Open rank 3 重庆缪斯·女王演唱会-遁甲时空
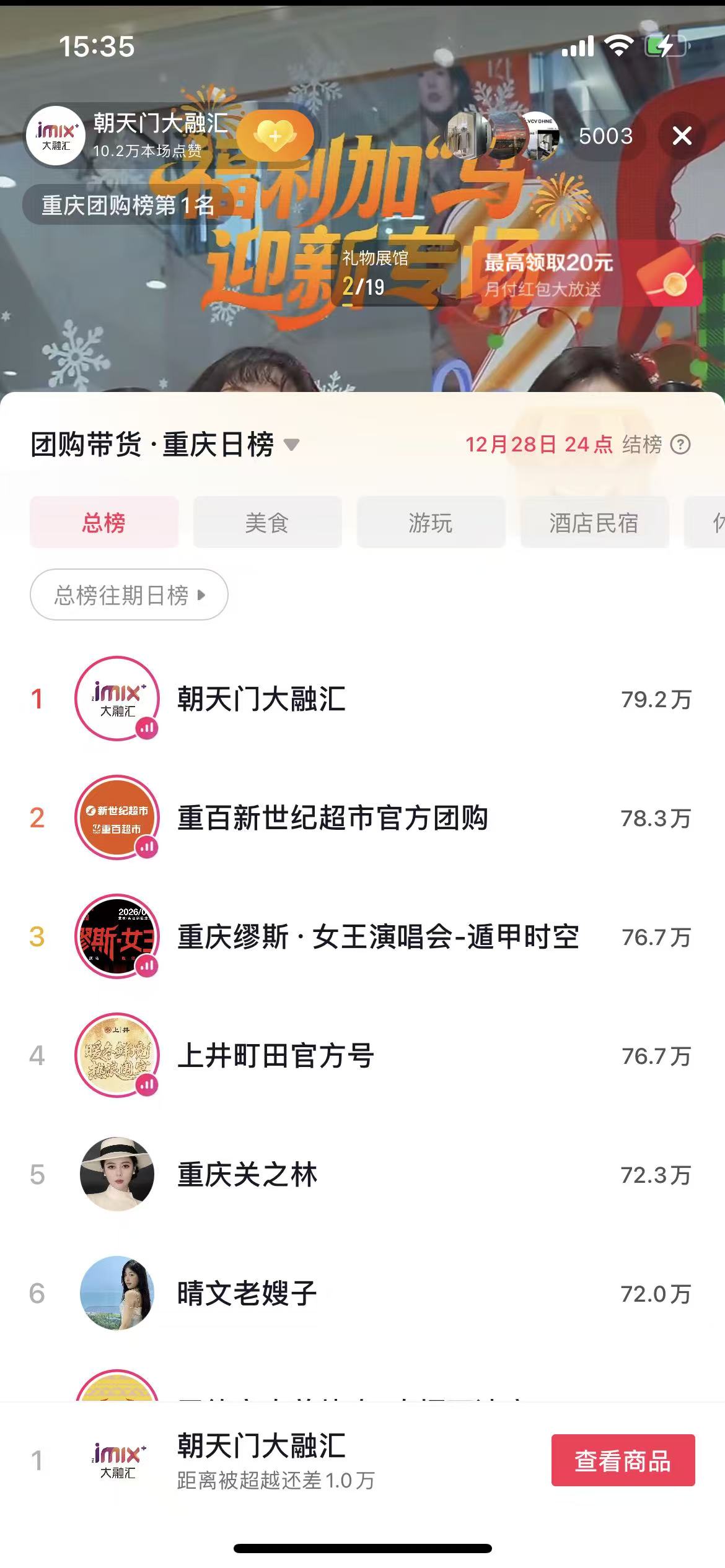This screenshot has height=1568, width=725. tap(378, 936)
